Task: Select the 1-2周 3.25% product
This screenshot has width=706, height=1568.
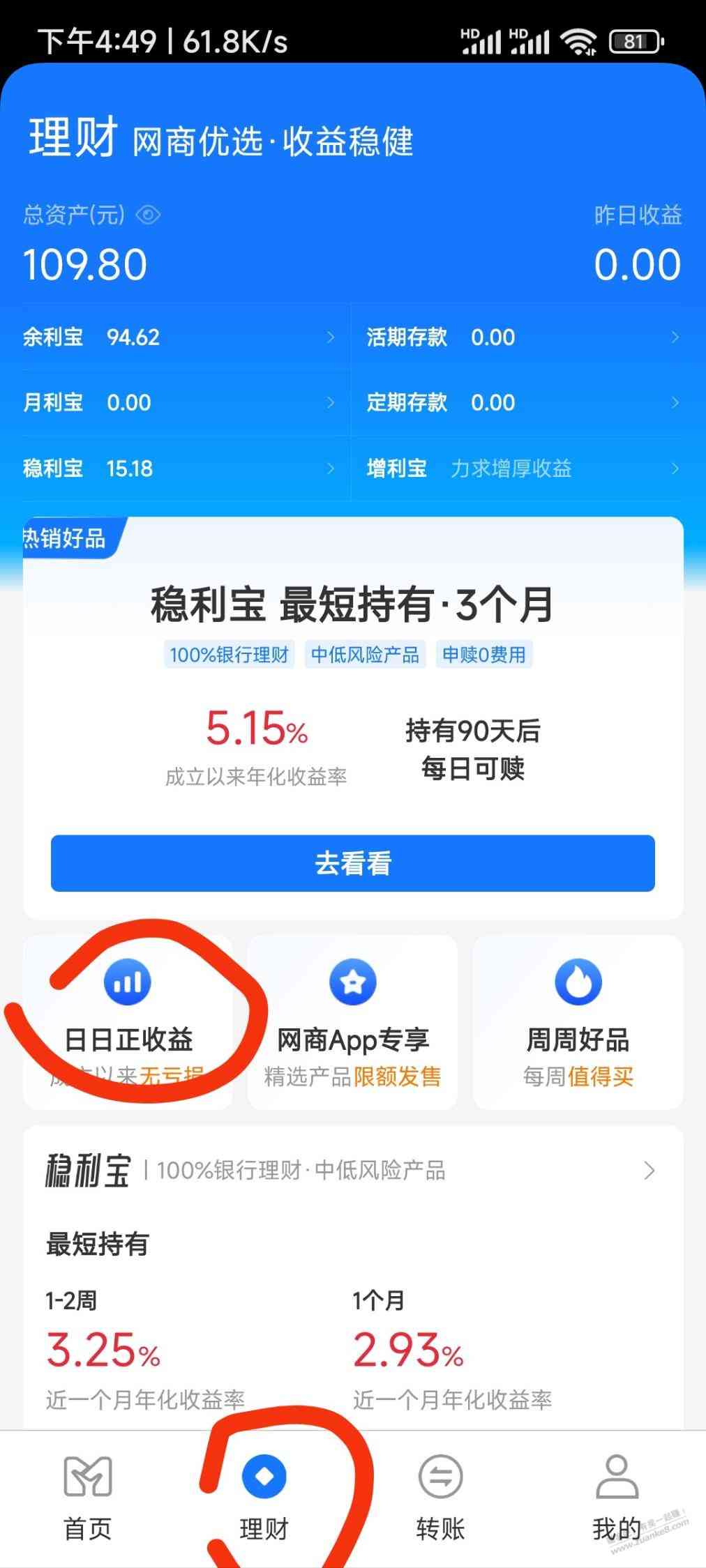Action: click(x=145, y=1349)
